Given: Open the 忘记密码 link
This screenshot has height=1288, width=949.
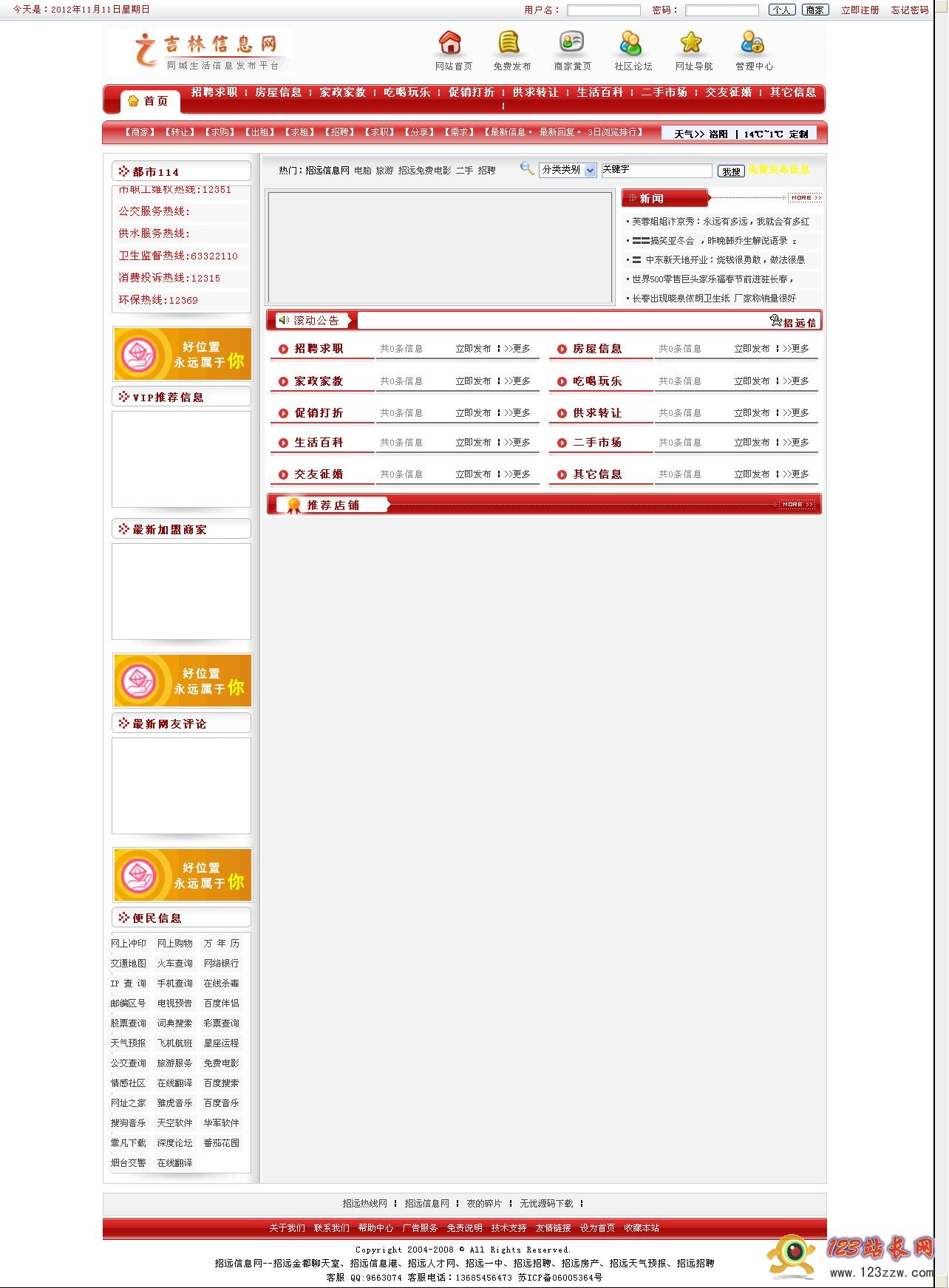Looking at the screenshot, I should 909,10.
